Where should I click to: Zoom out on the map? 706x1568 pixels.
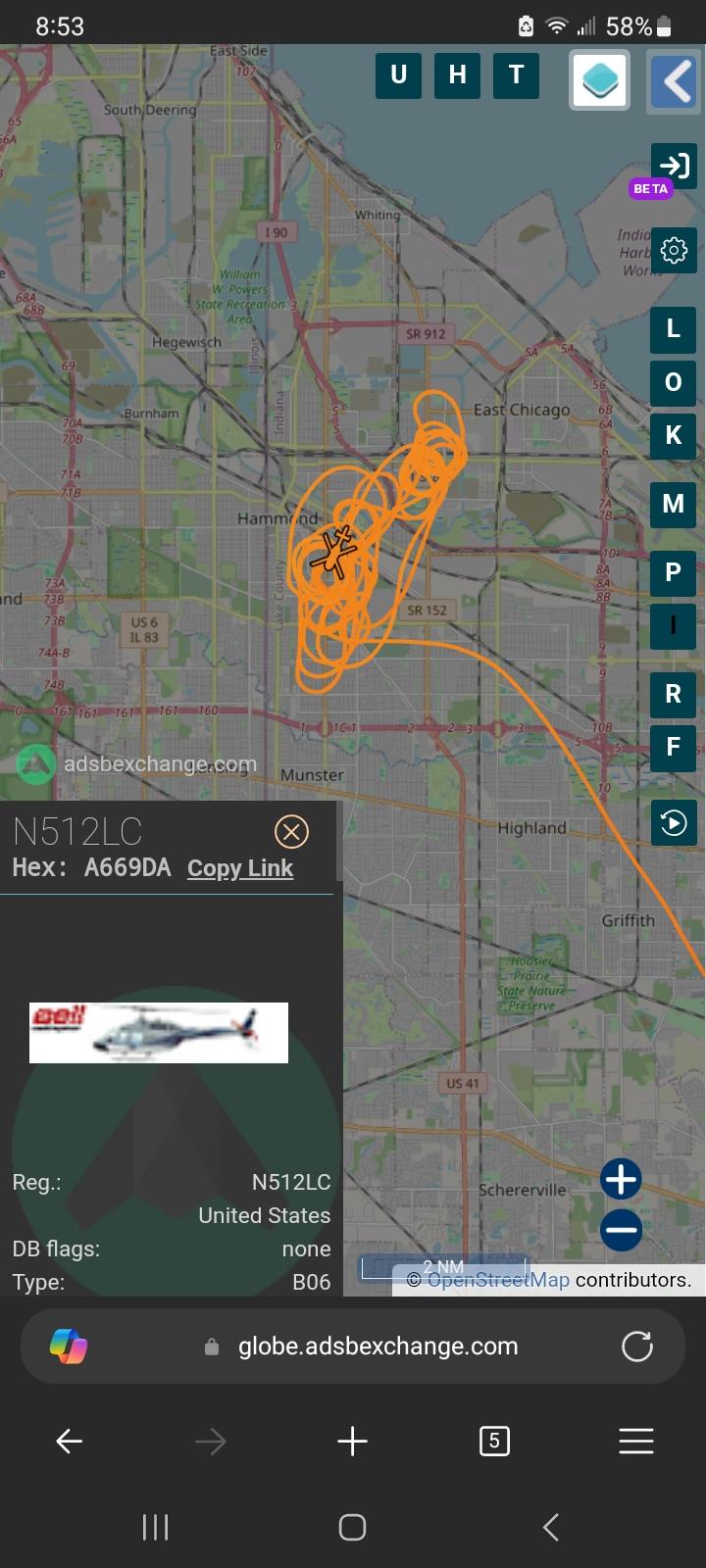pyautogui.click(x=621, y=1230)
